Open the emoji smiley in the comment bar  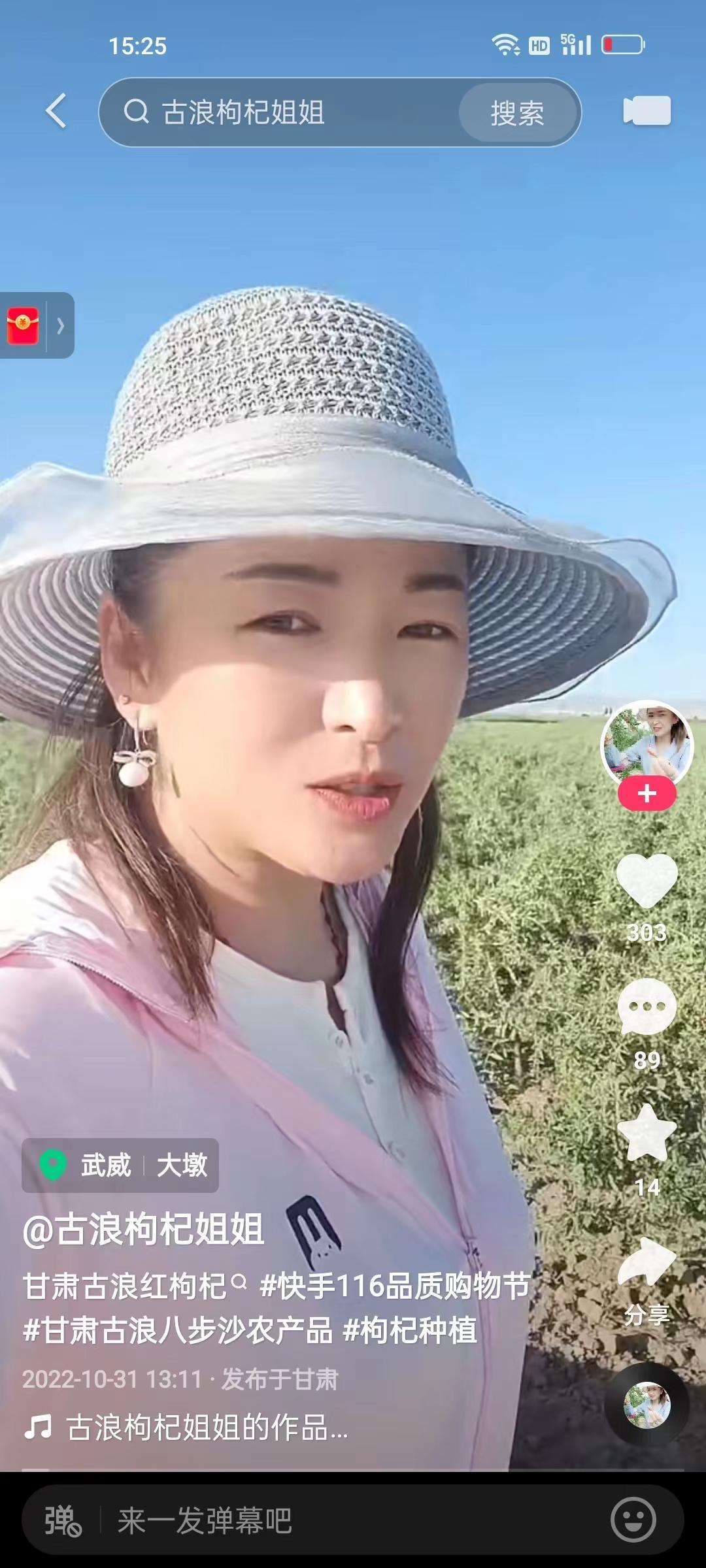(633, 1520)
